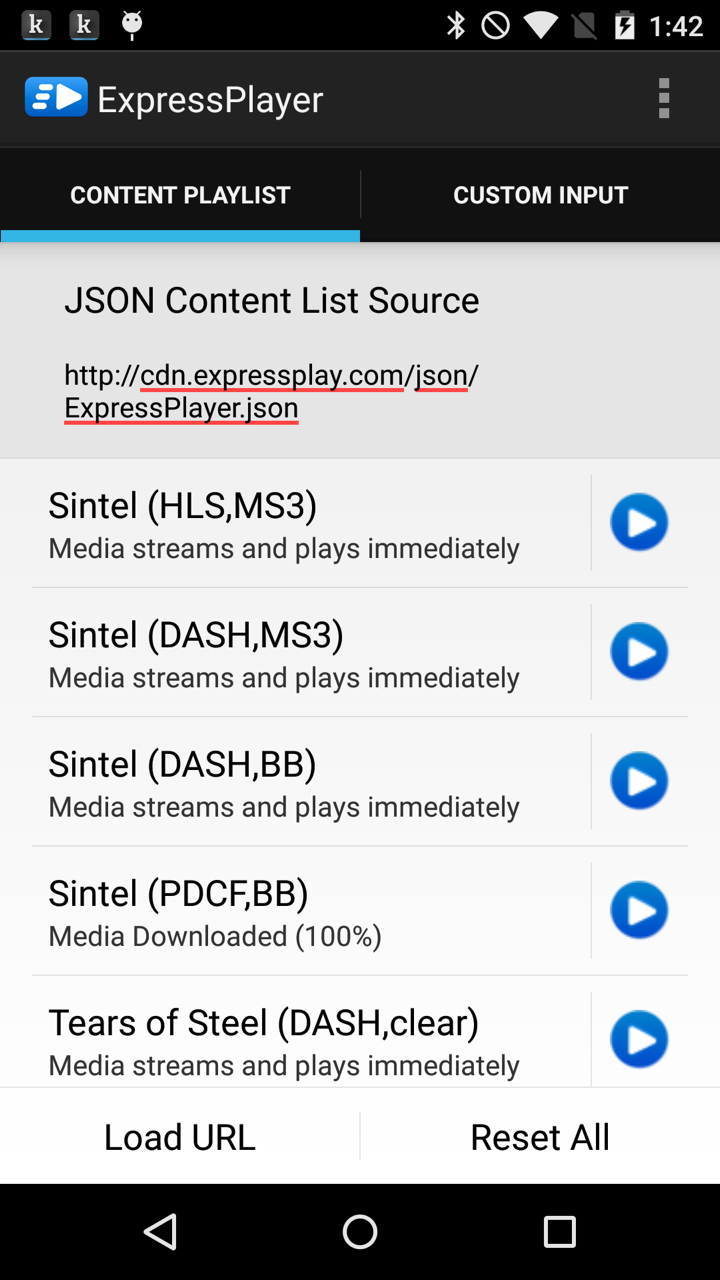Image resolution: width=720 pixels, height=1280 pixels.
Task: Play the downloaded Sintel (PDCF,BB)
Action: 639,910
